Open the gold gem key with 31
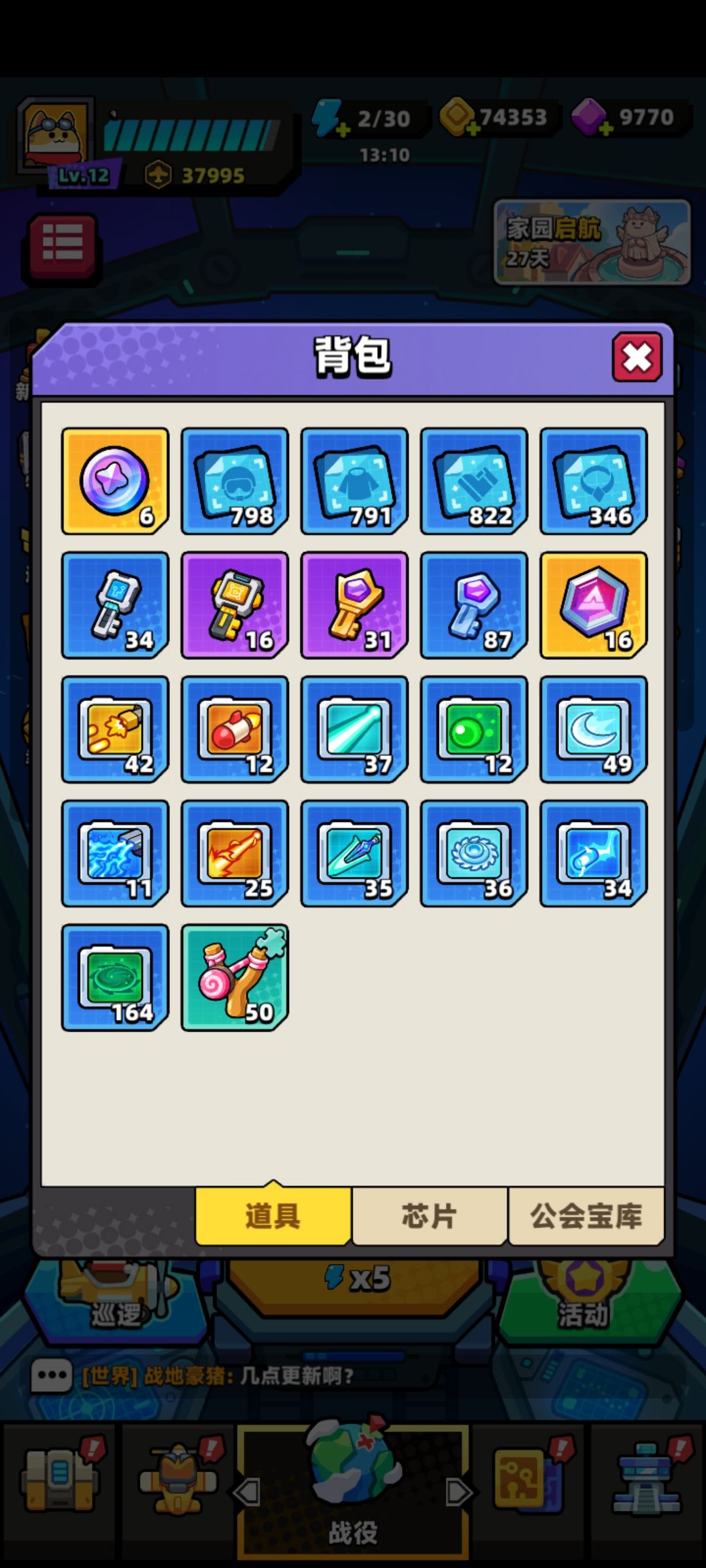This screenshot has height=1568, width=706. click(354, 606)
